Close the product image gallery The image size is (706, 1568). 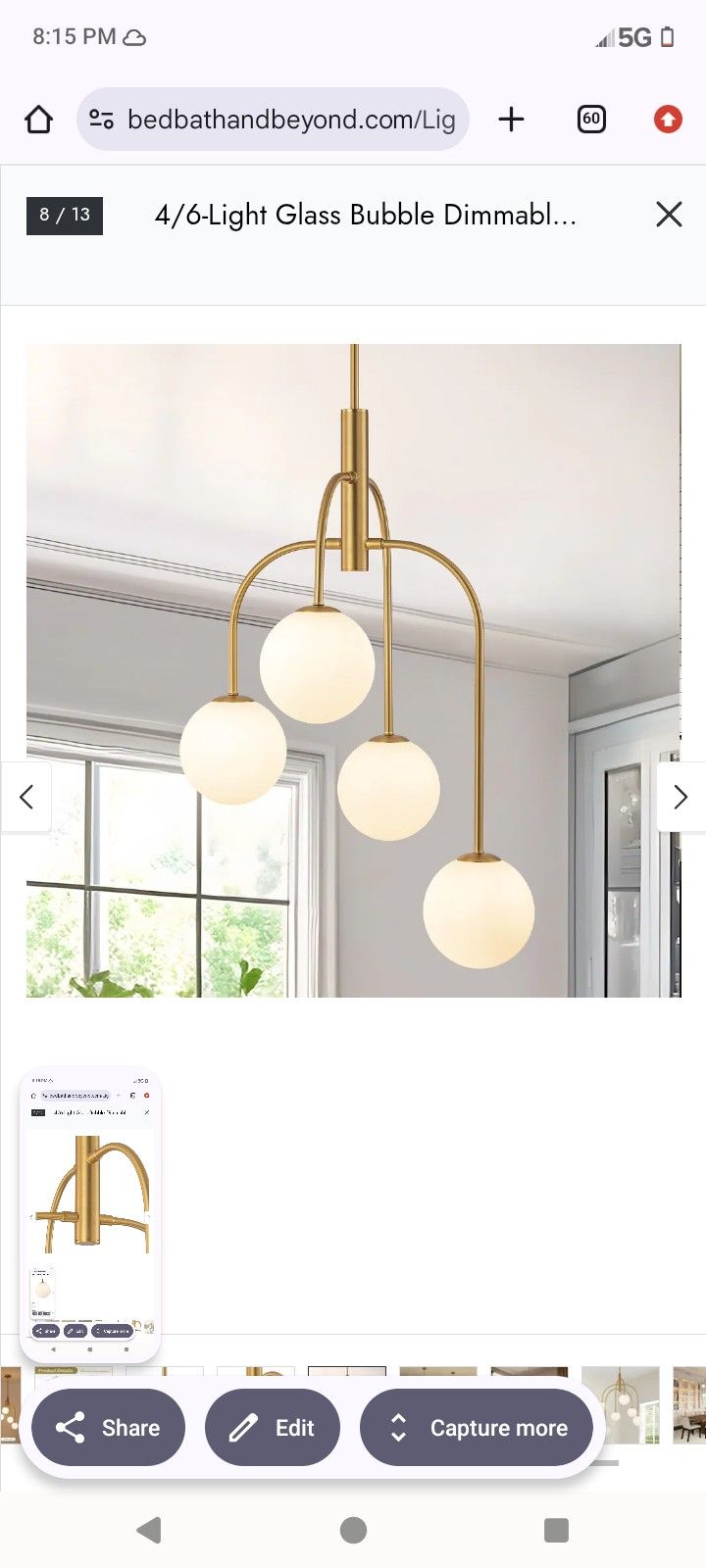(x=669, y=215)
